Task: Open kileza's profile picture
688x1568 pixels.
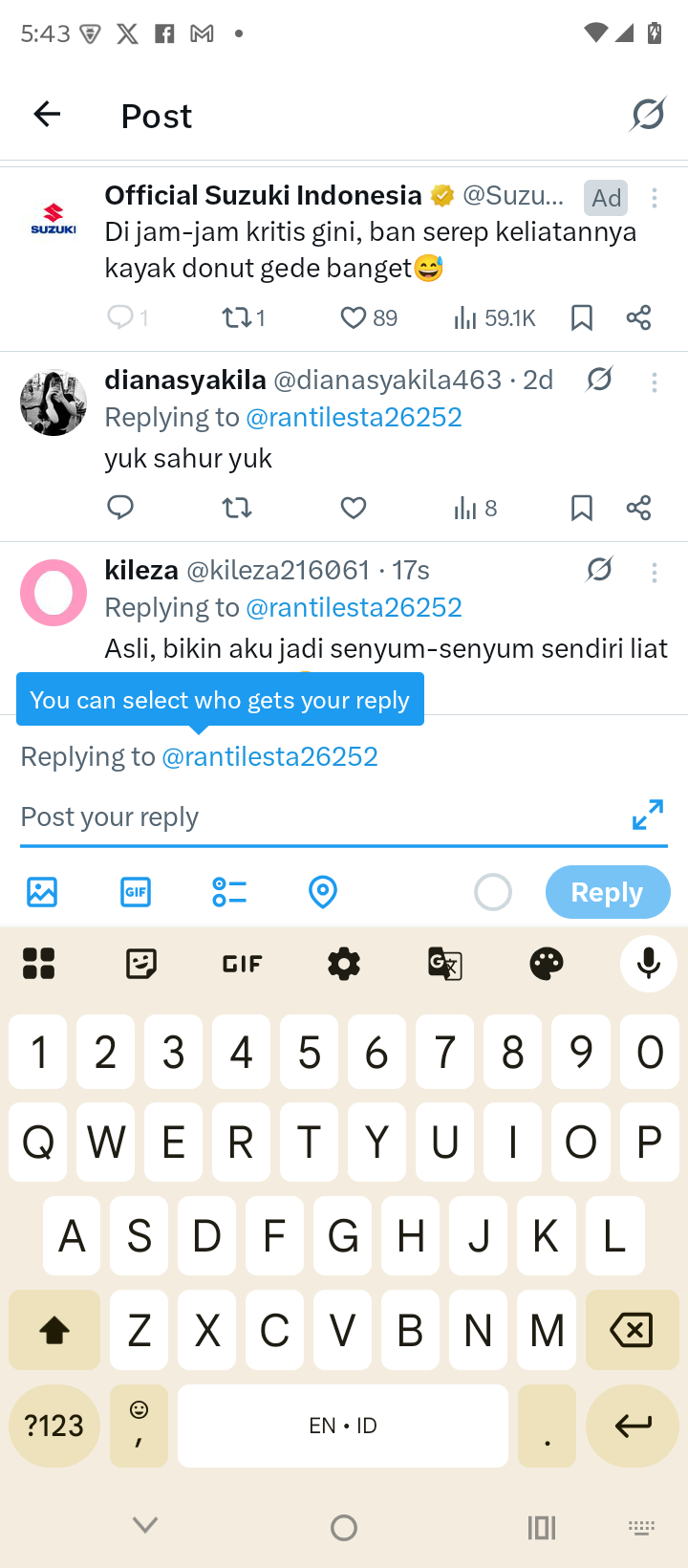Action: (54, 593)
